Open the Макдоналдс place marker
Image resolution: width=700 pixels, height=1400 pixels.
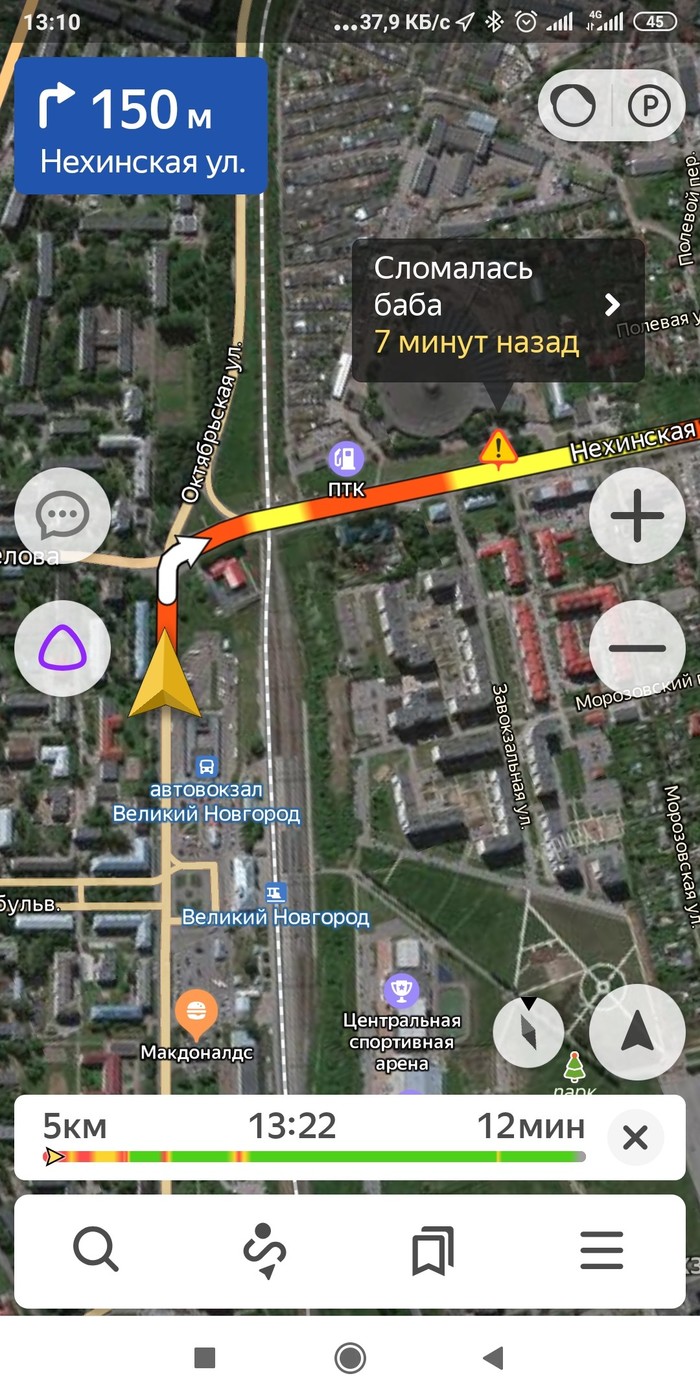196,1012
